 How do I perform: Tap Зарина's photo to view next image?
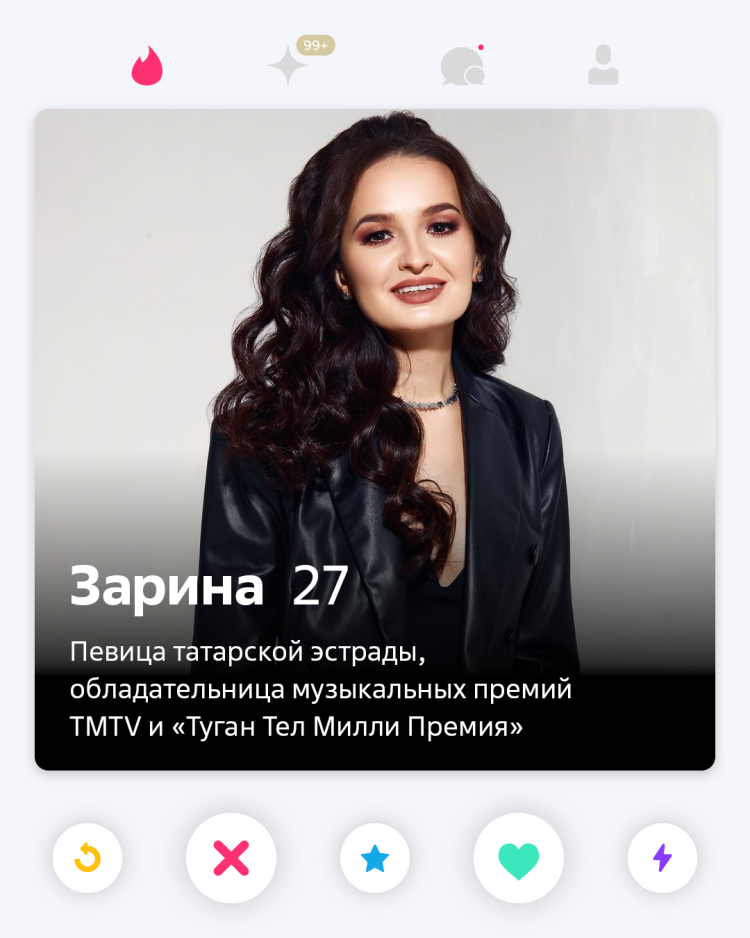375,300
